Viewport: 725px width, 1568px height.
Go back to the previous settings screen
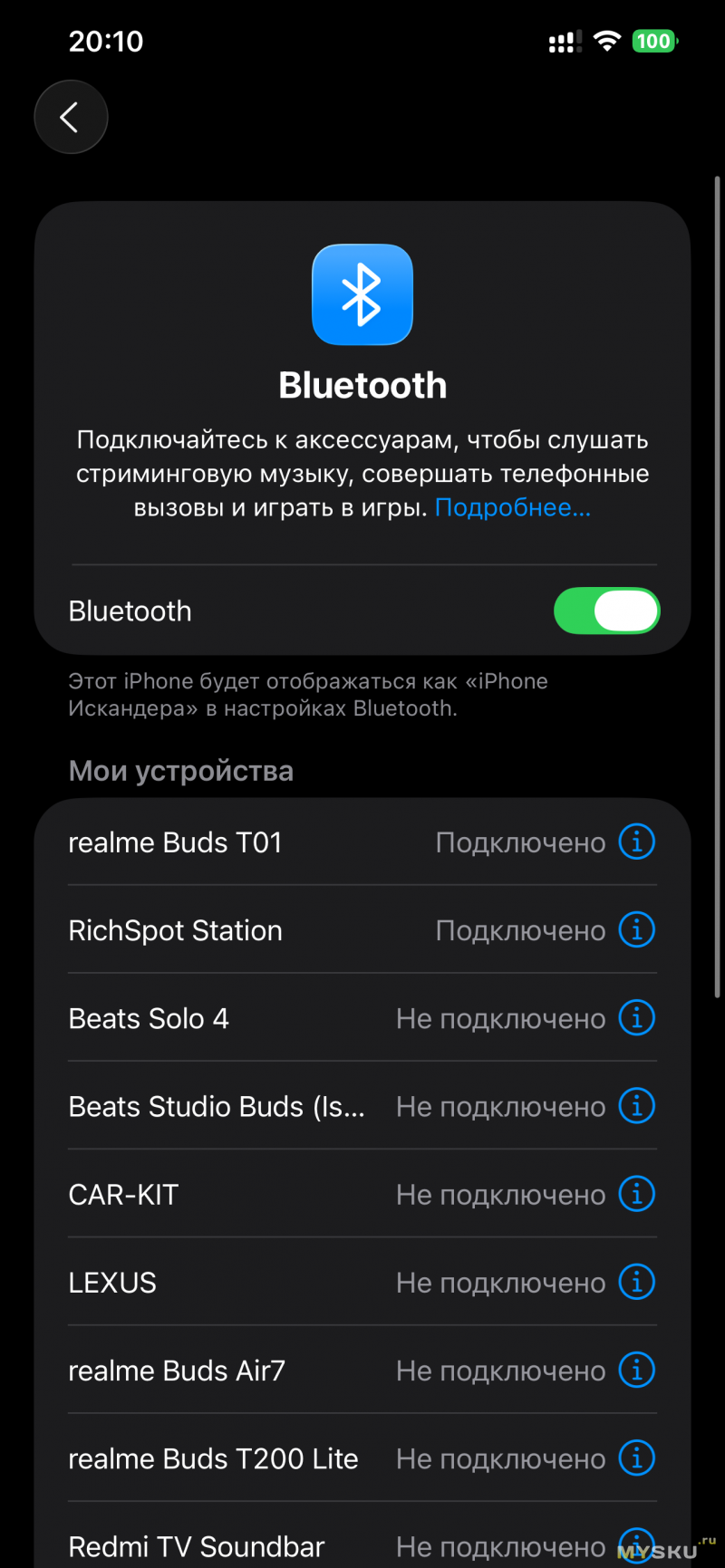(71, 117)
